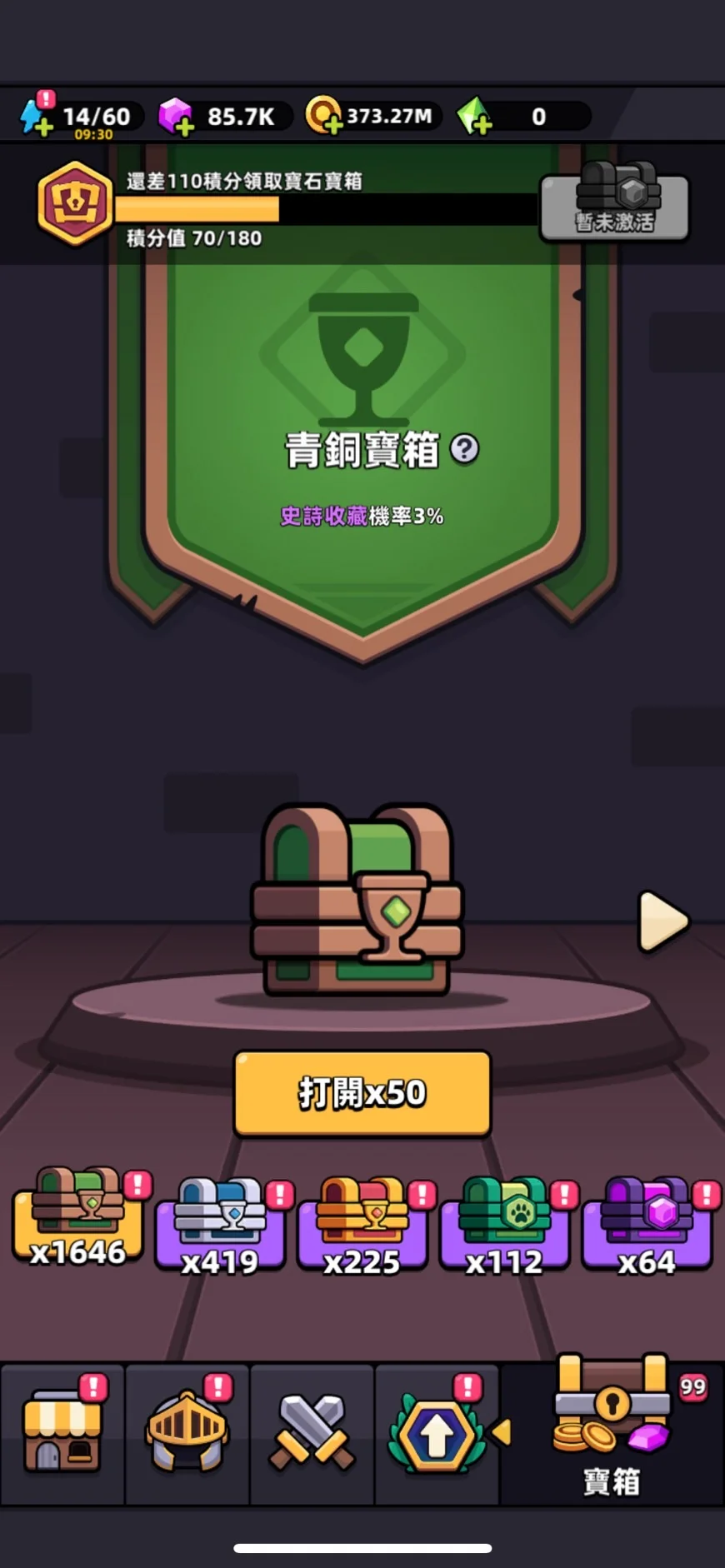The width and height of the screenshot is (725, 1568).
Task: Select the gold chest x225
Action: coord(362,1226)
